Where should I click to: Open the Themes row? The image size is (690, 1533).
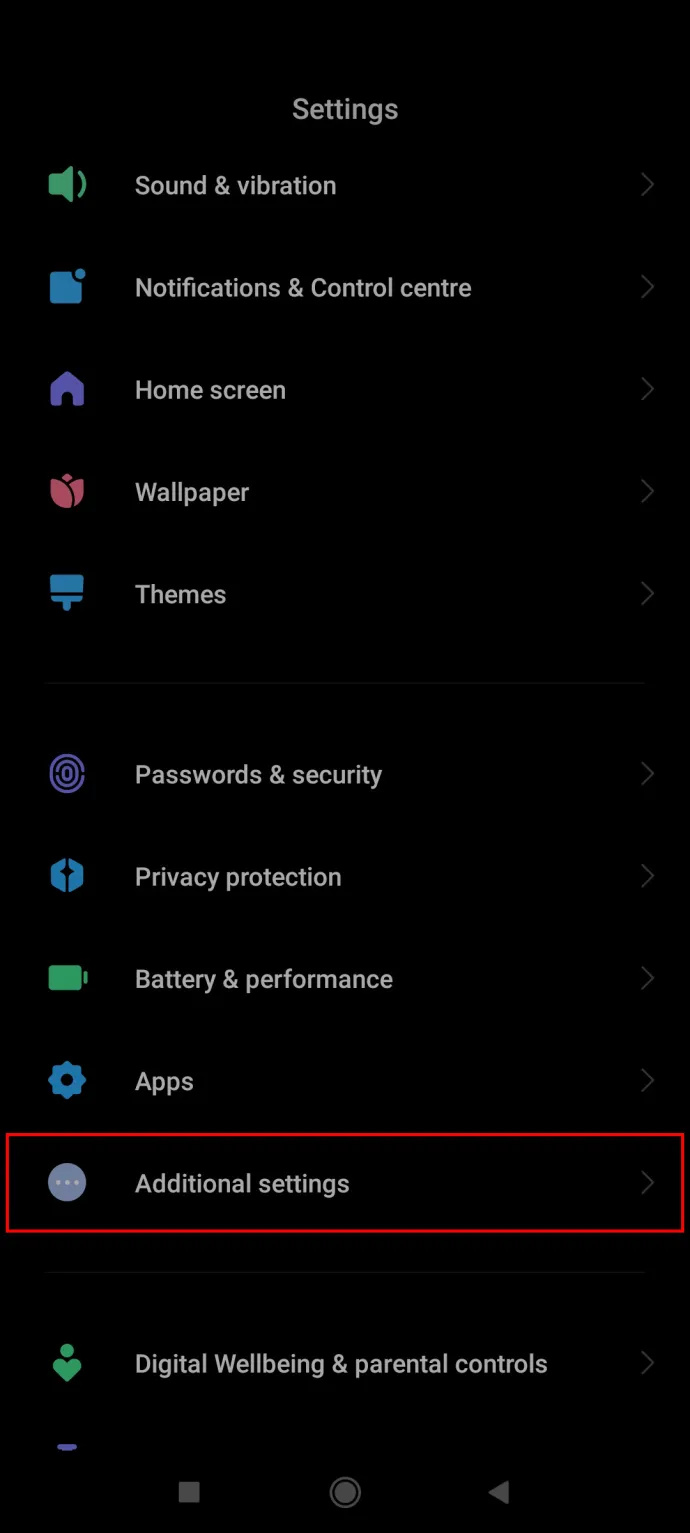345,594
